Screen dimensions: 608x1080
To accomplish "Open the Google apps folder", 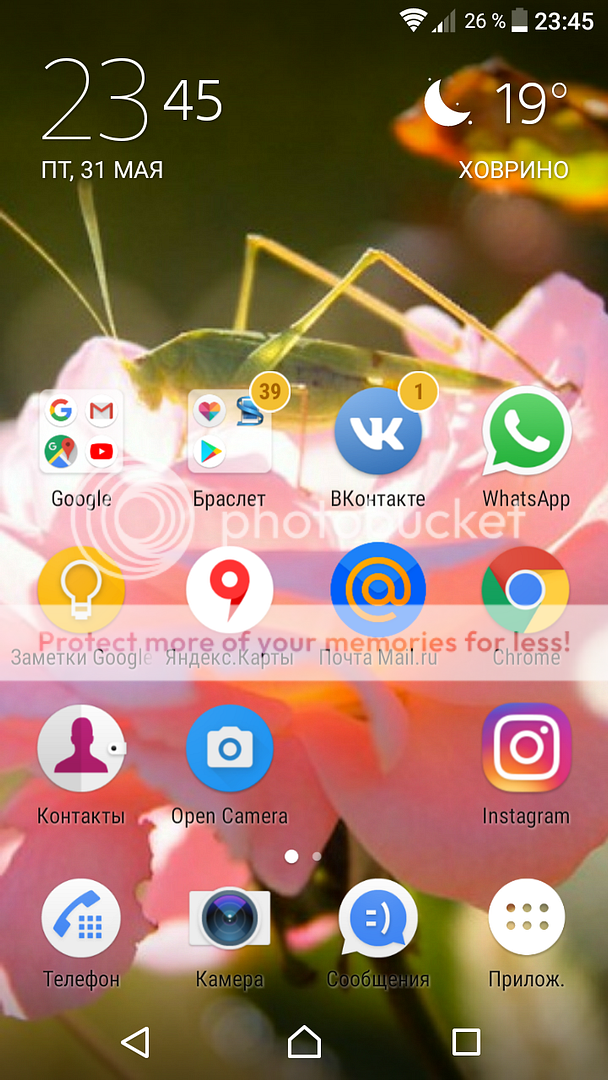I will tap(81, 432).
